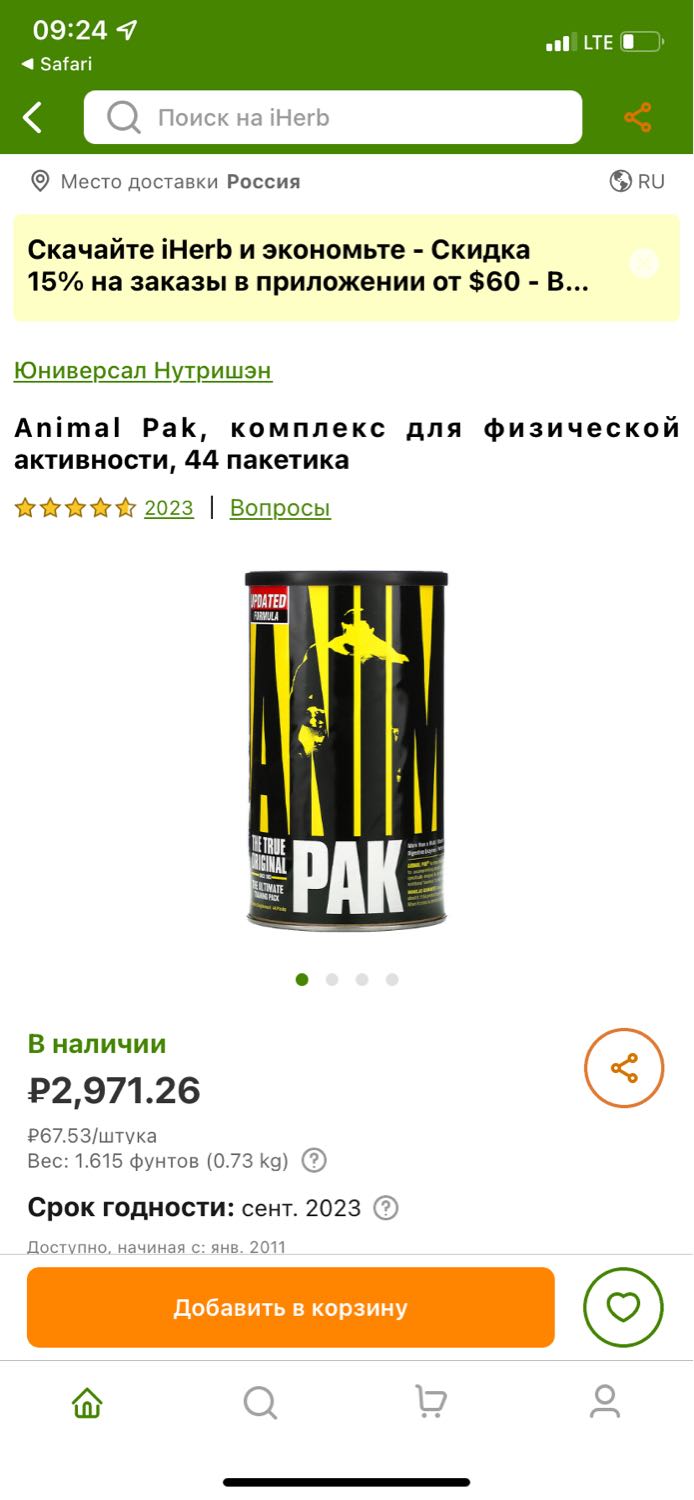This screenshot has height=1500, width=694.
Task: Open the RU language selector
Action: click(637, 181)
